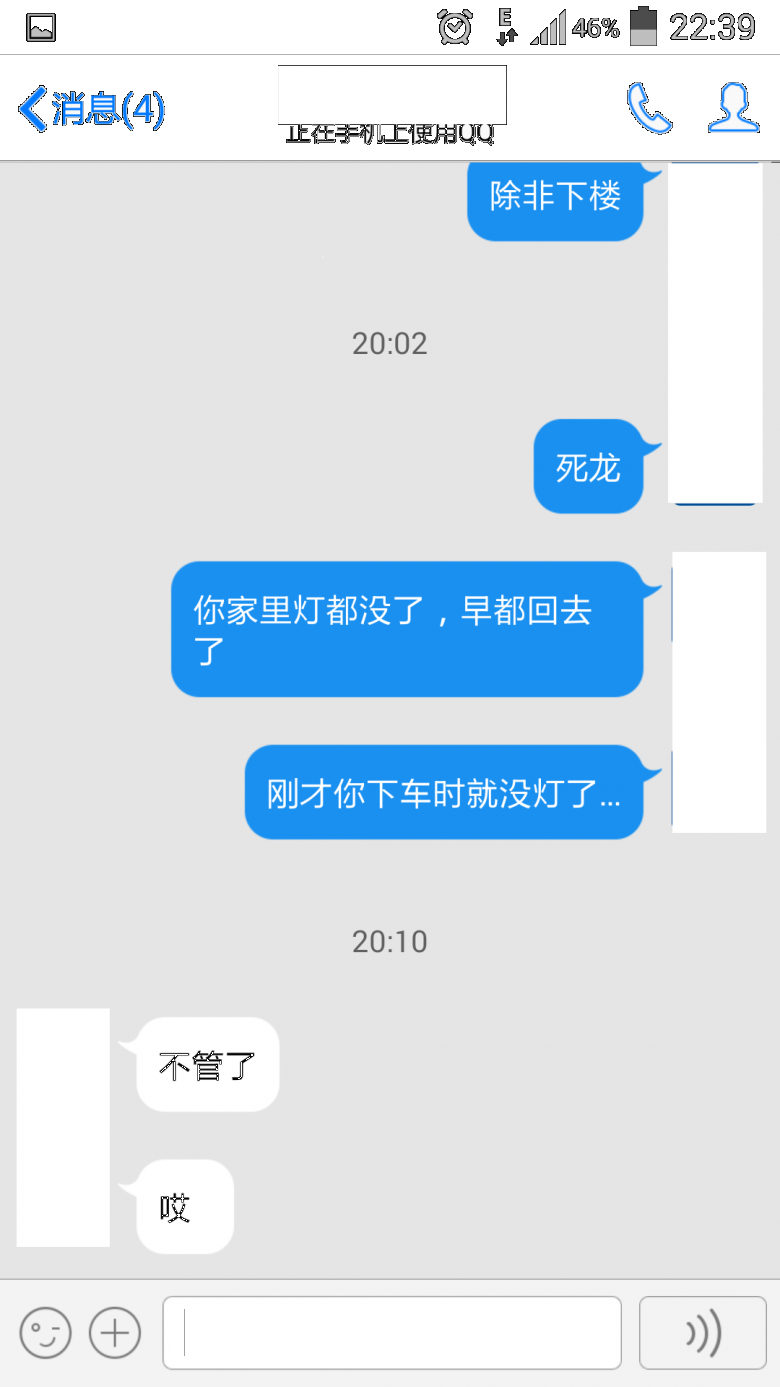The height and width of the screenshot is (1387, 780).
Task: Open the contact profile icon
Action: pos(733,108)
